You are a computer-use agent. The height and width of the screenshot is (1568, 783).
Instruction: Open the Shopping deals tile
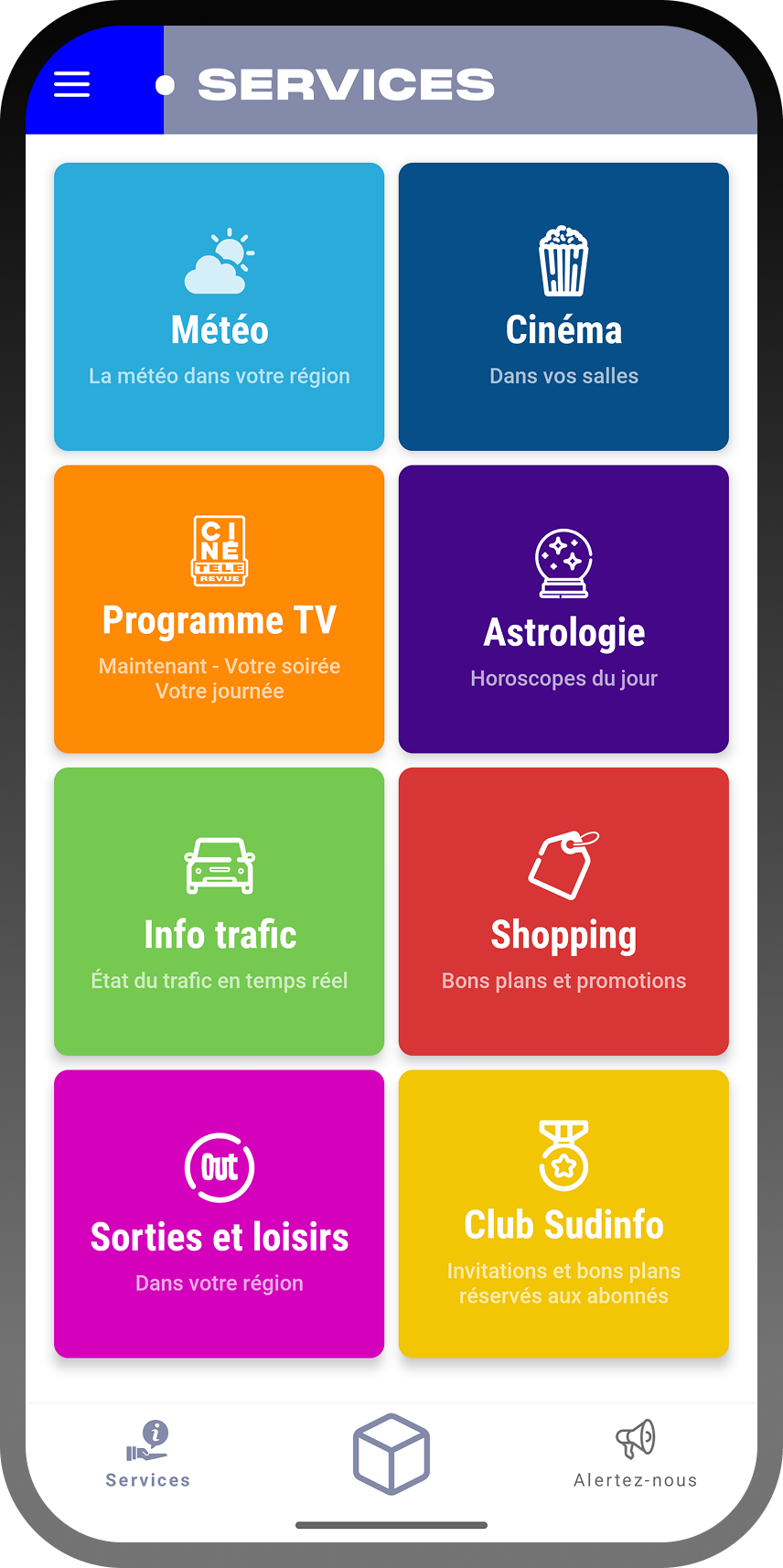click(x=563, y=912)
